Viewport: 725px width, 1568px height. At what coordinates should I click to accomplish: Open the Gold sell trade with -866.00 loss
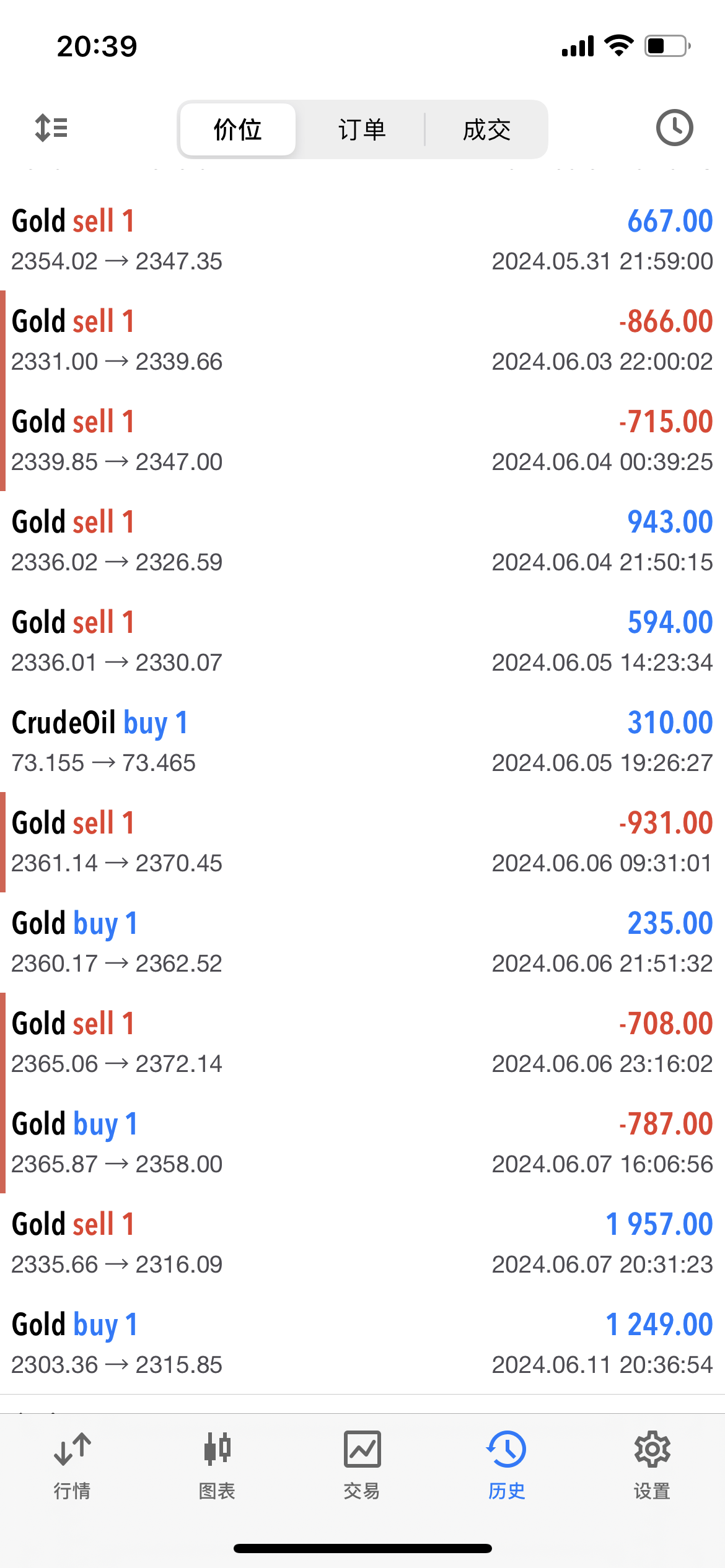pos(362,341)
